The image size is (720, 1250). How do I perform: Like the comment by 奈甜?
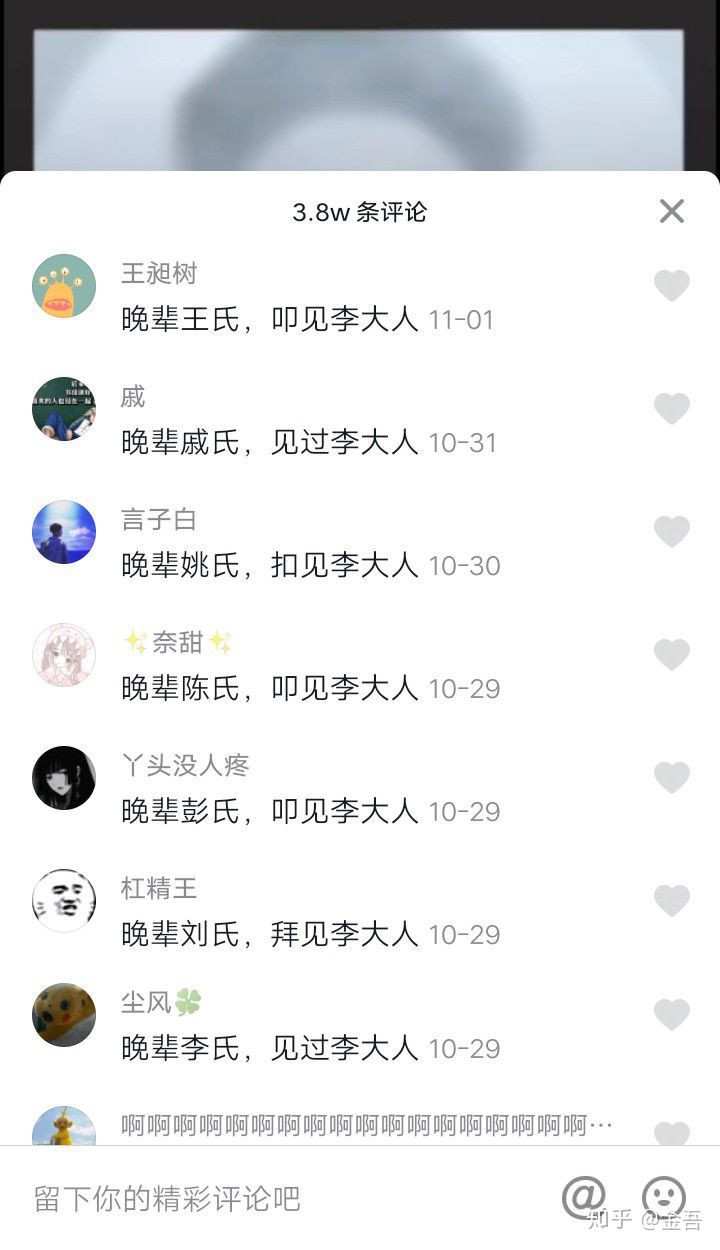point(672,655)
